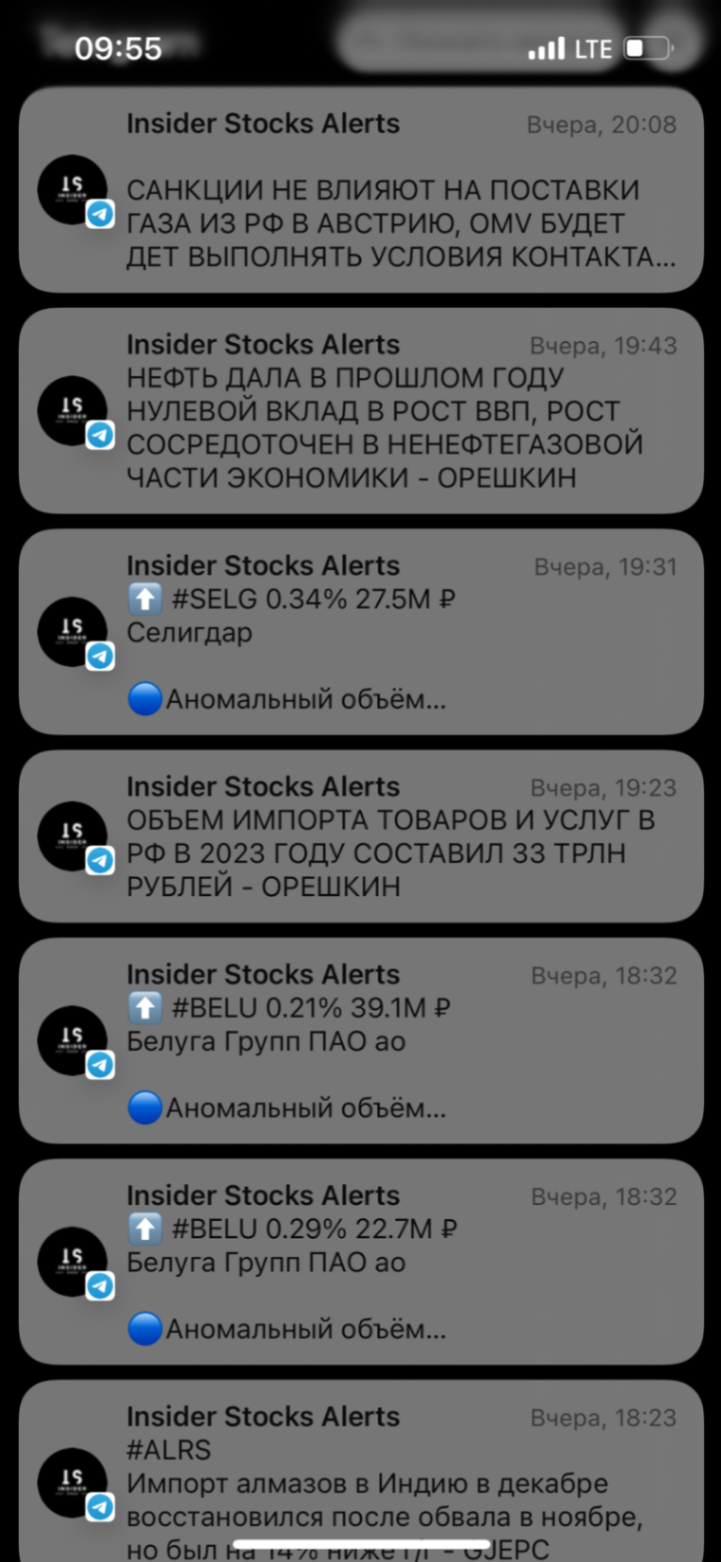
Task: Open the #ALRS diamond imports notification
Action: tap(360, 1470)
